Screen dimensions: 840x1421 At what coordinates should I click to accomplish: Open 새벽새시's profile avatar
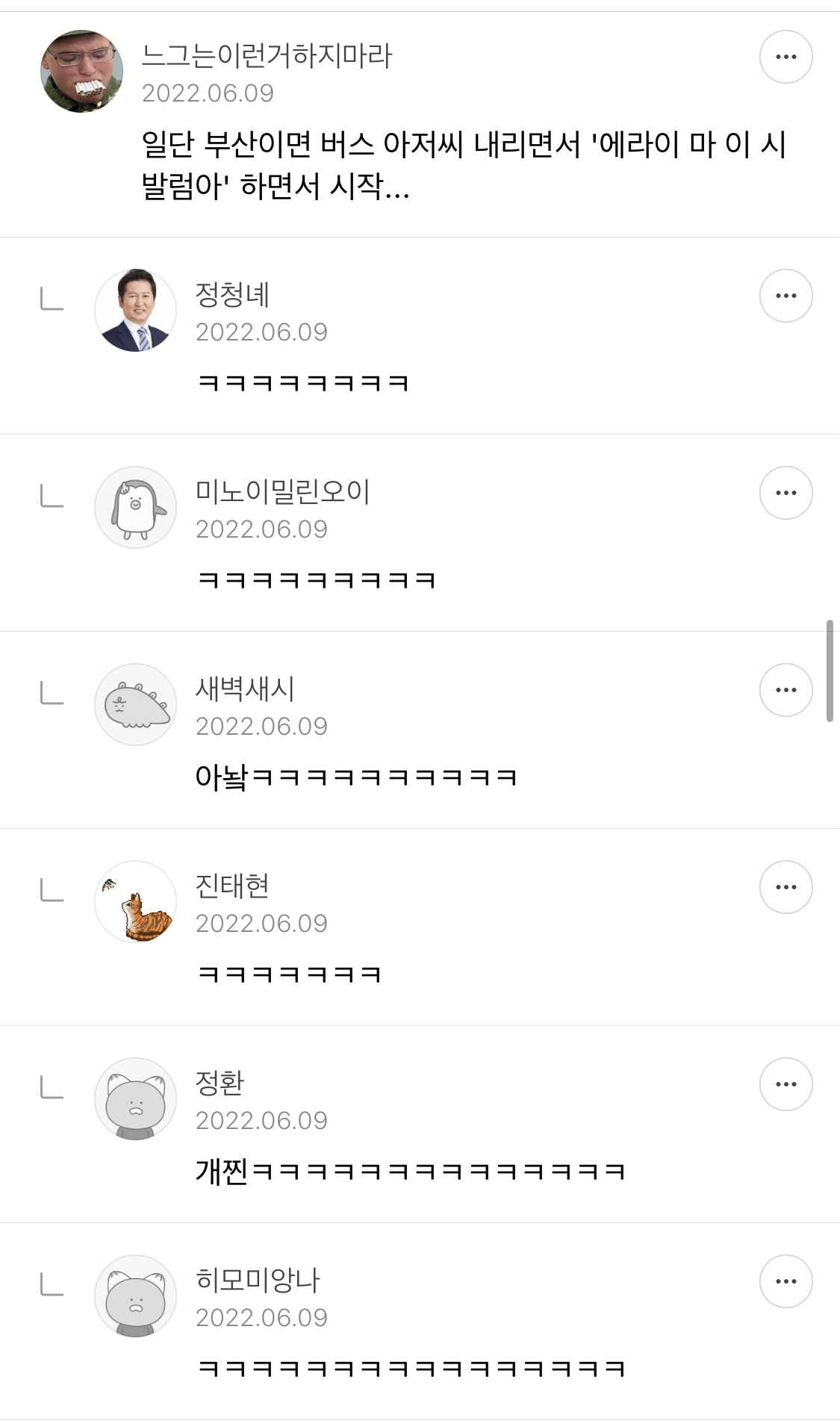point(135,705)
